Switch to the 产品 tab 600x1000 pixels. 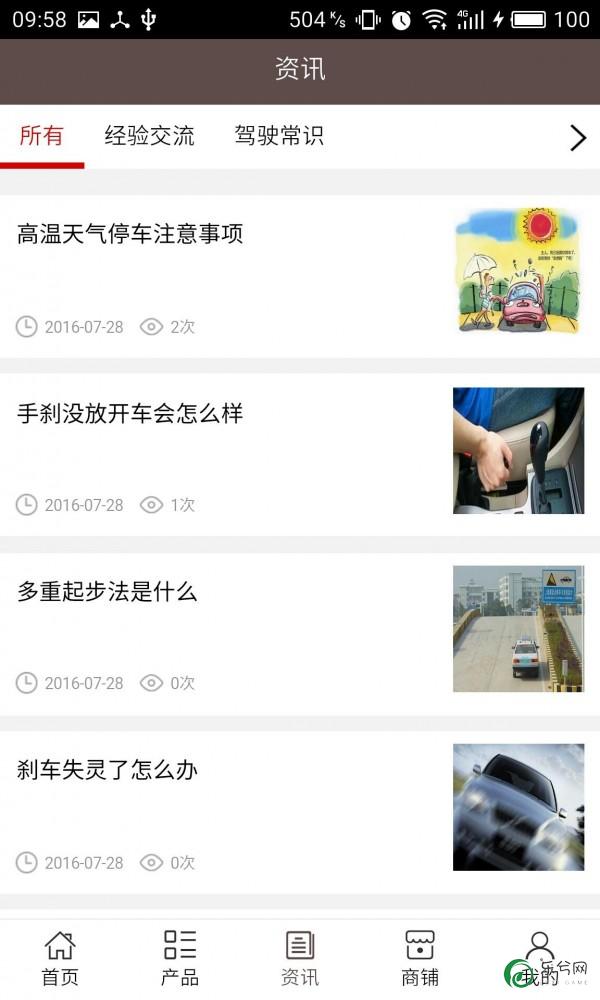(180, 959)
